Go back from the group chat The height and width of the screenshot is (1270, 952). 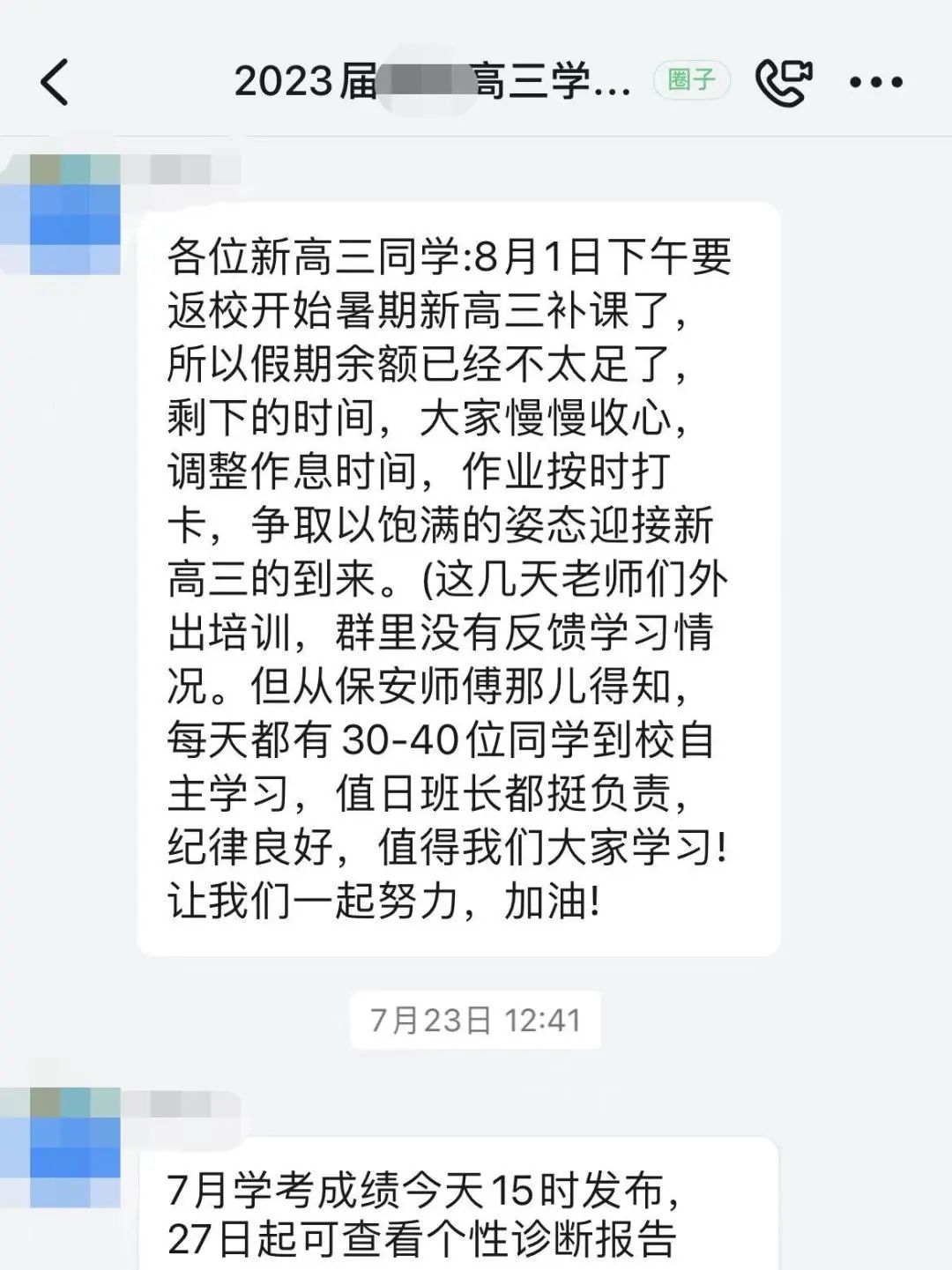pos(55,82)
